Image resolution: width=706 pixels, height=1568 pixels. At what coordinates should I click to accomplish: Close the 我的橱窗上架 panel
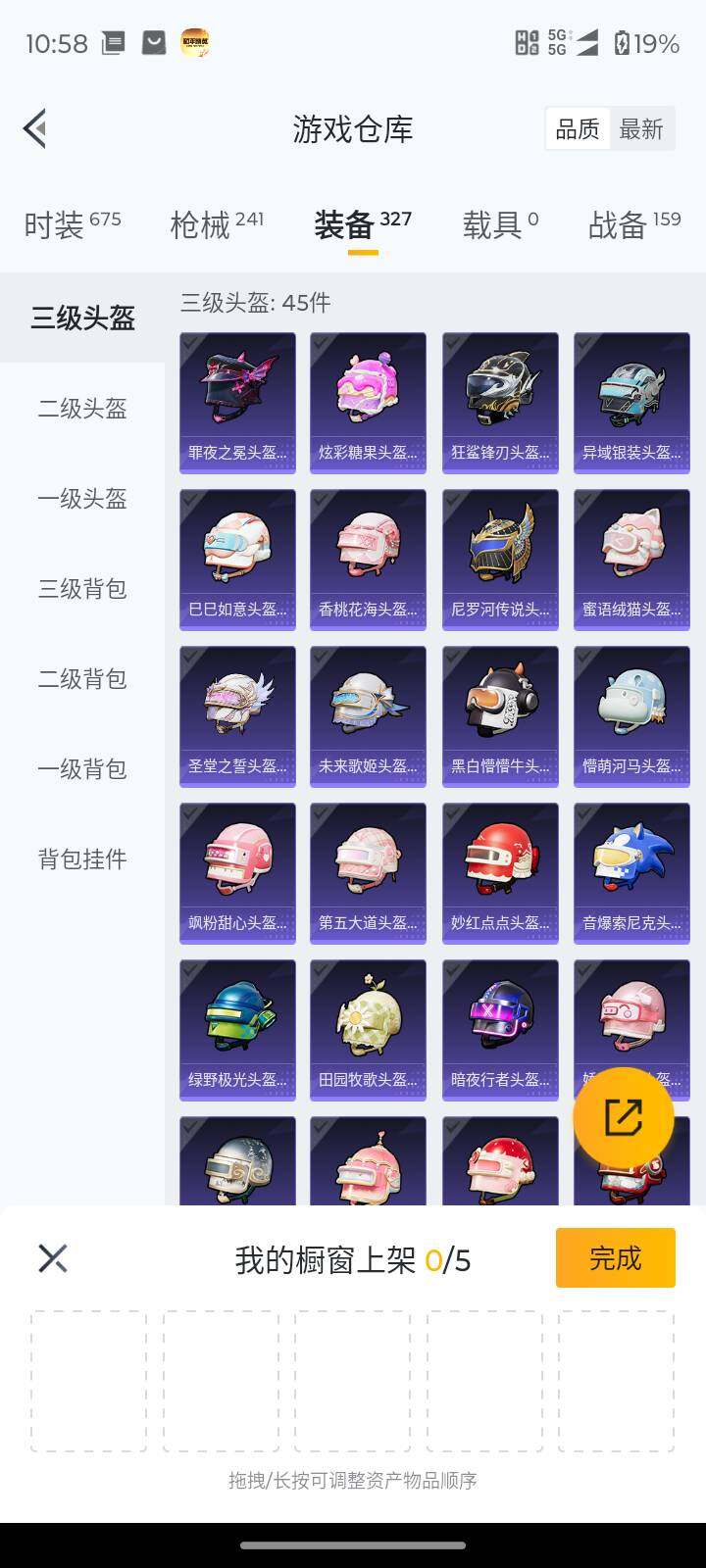click(53, 1258)
